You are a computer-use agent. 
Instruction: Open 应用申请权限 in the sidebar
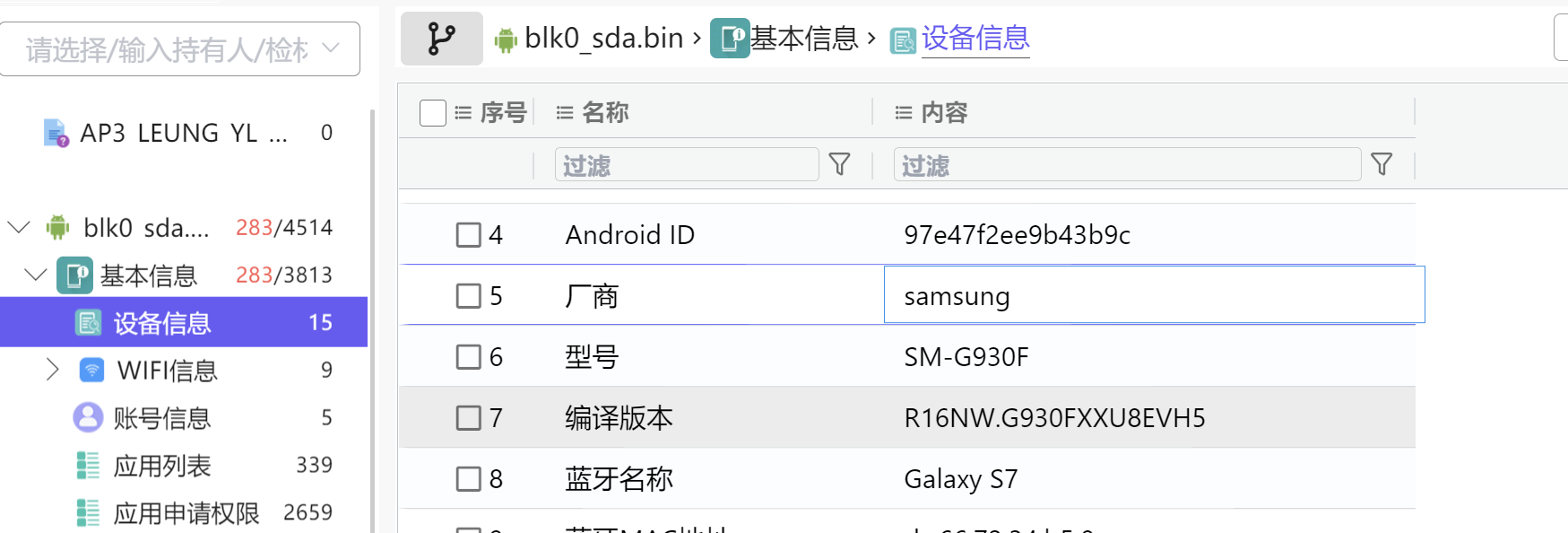pyautogui.click(x=186, y=512)
